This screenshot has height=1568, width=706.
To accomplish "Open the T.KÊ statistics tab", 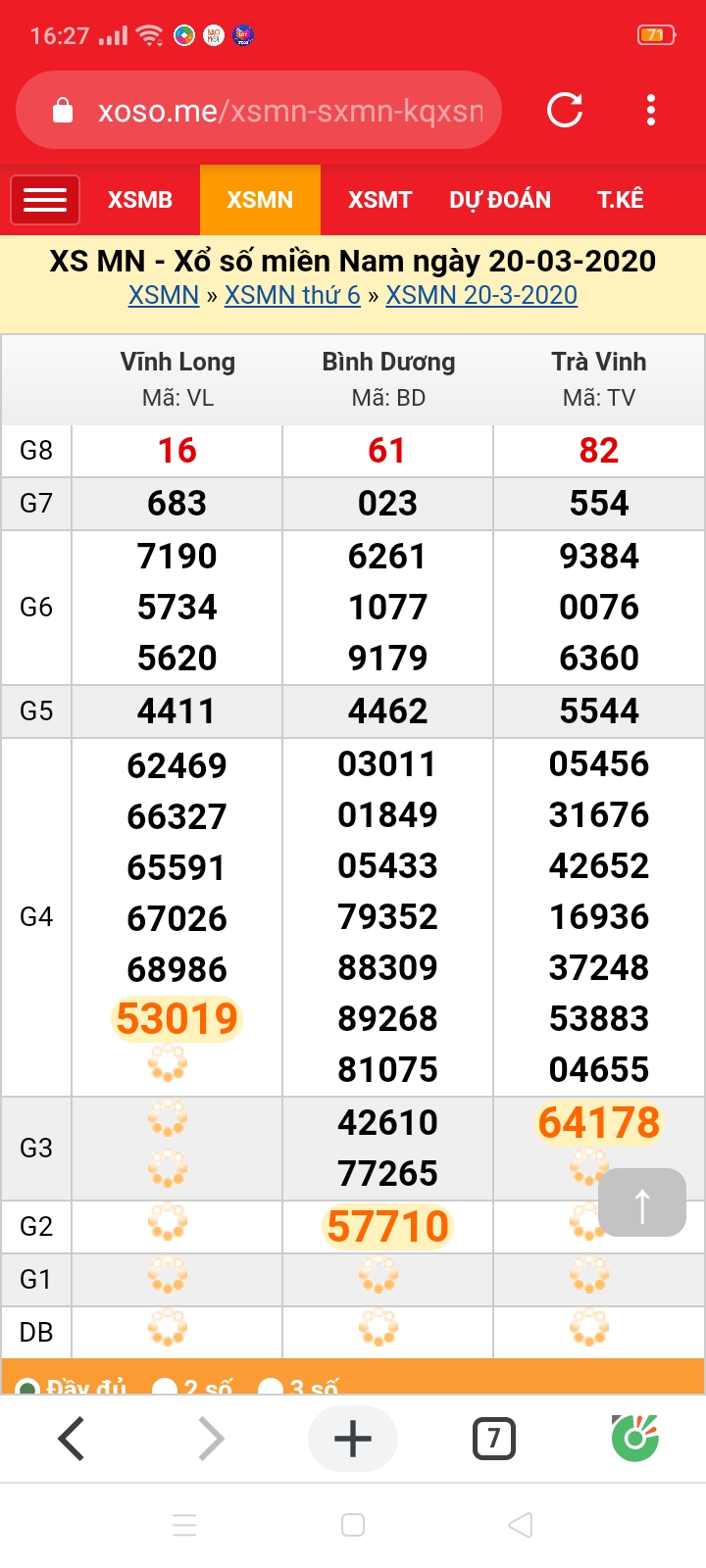I will coord(621,200).
